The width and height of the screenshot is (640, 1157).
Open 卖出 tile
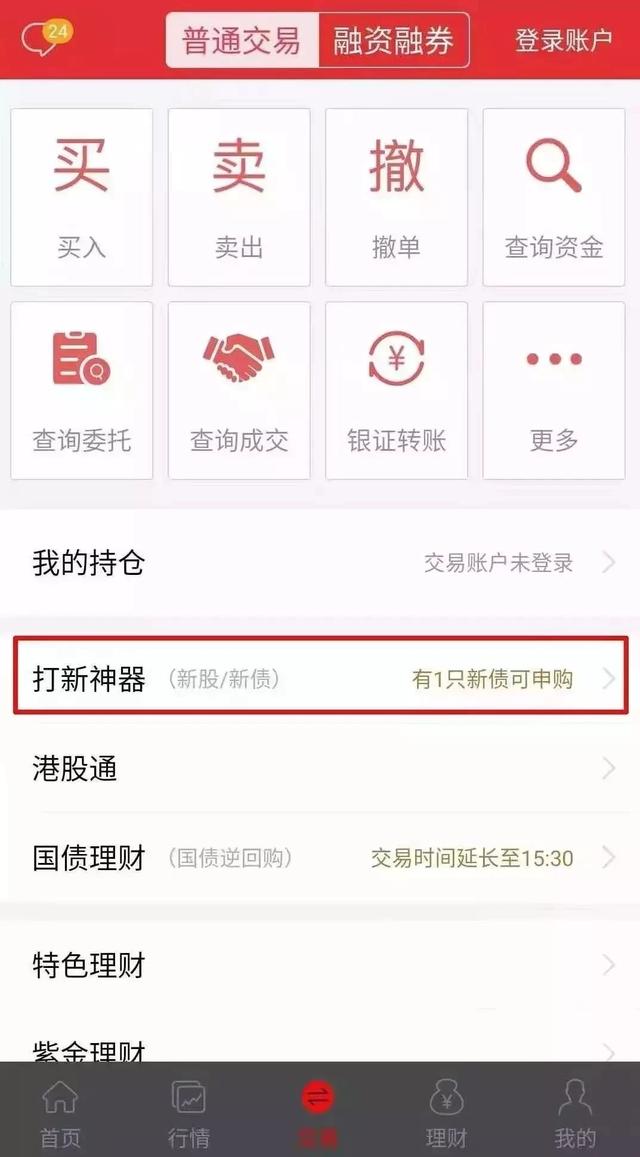coord(239,197)
